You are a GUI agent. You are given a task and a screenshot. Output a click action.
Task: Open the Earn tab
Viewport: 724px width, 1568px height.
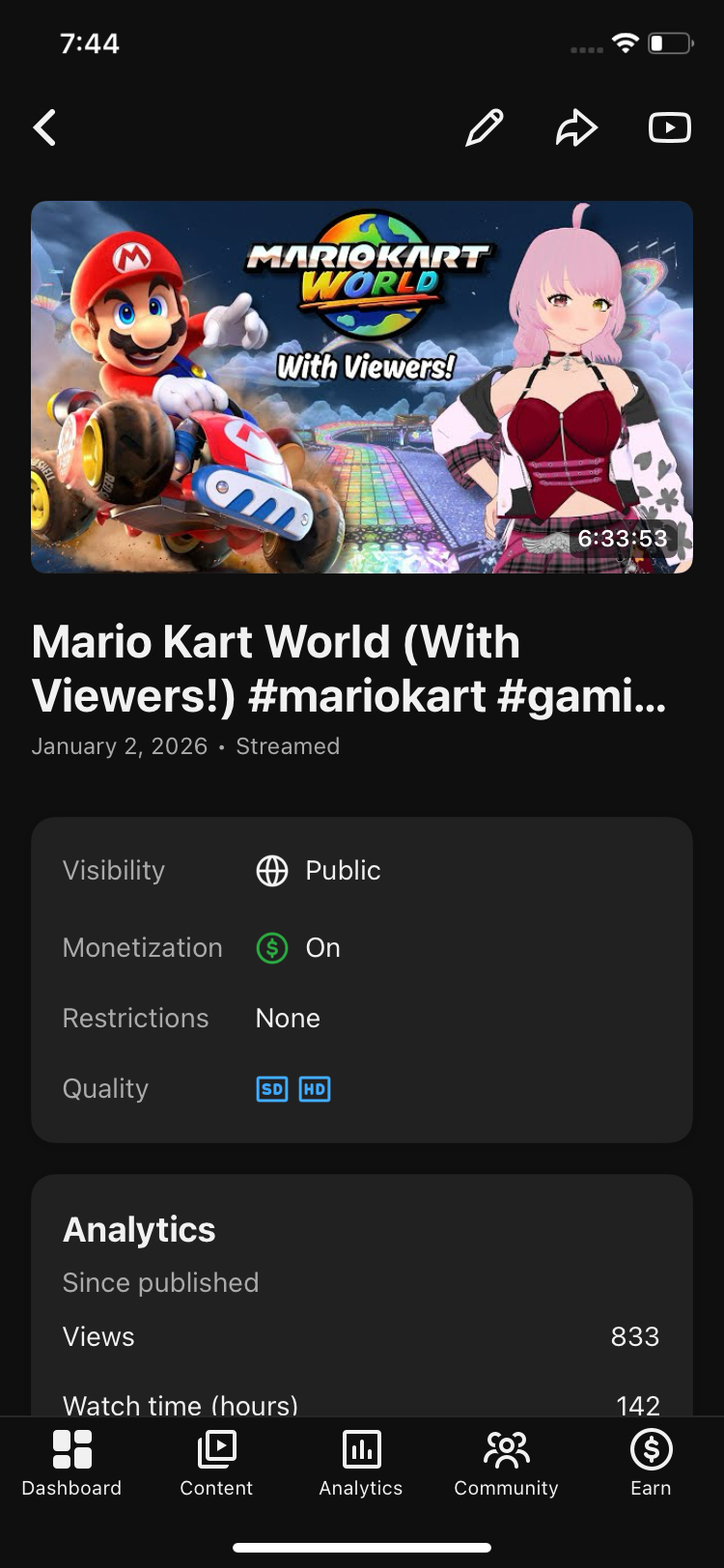pyautogui.click(x=651, y=1463)
